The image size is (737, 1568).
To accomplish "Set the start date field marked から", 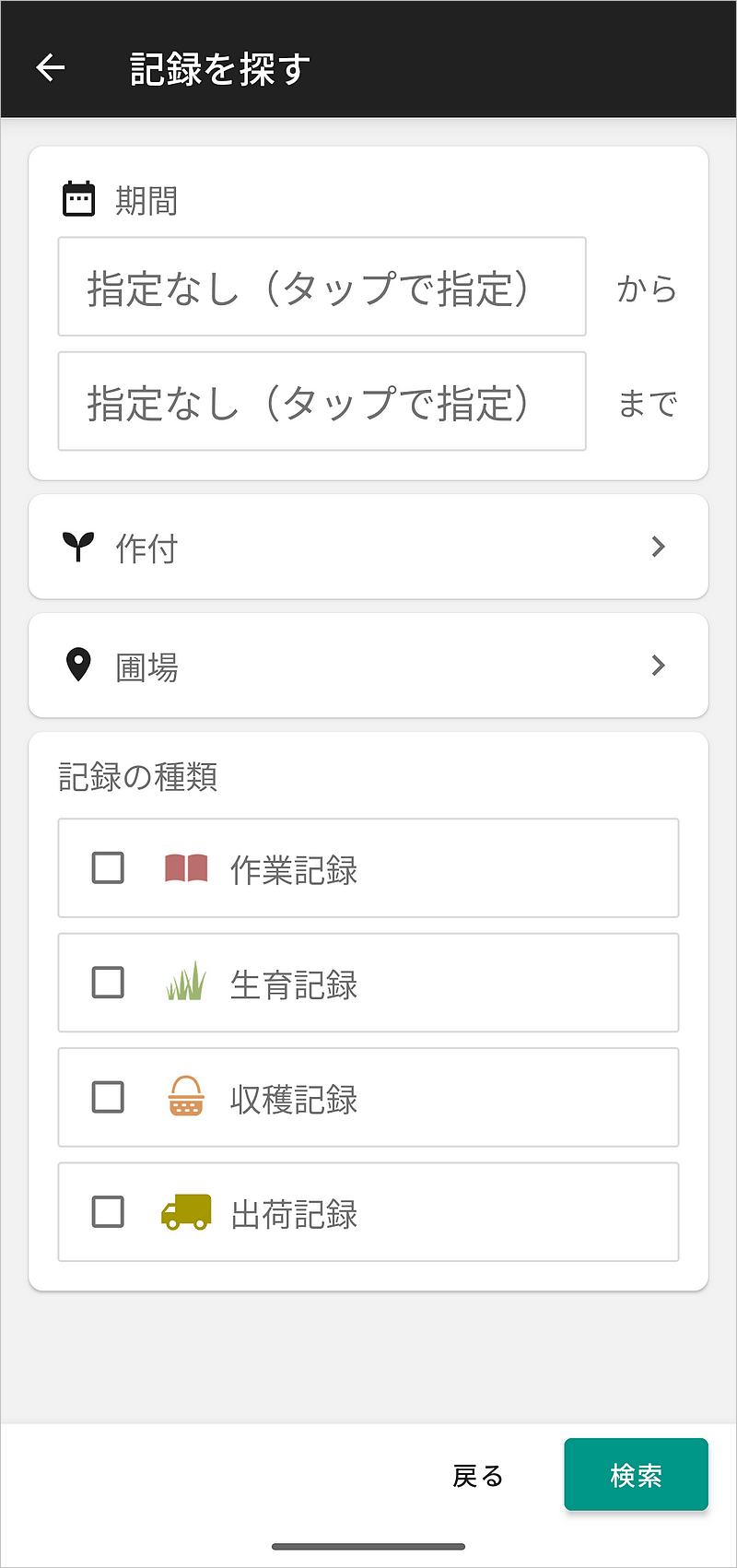I will [x=322, y=287].
